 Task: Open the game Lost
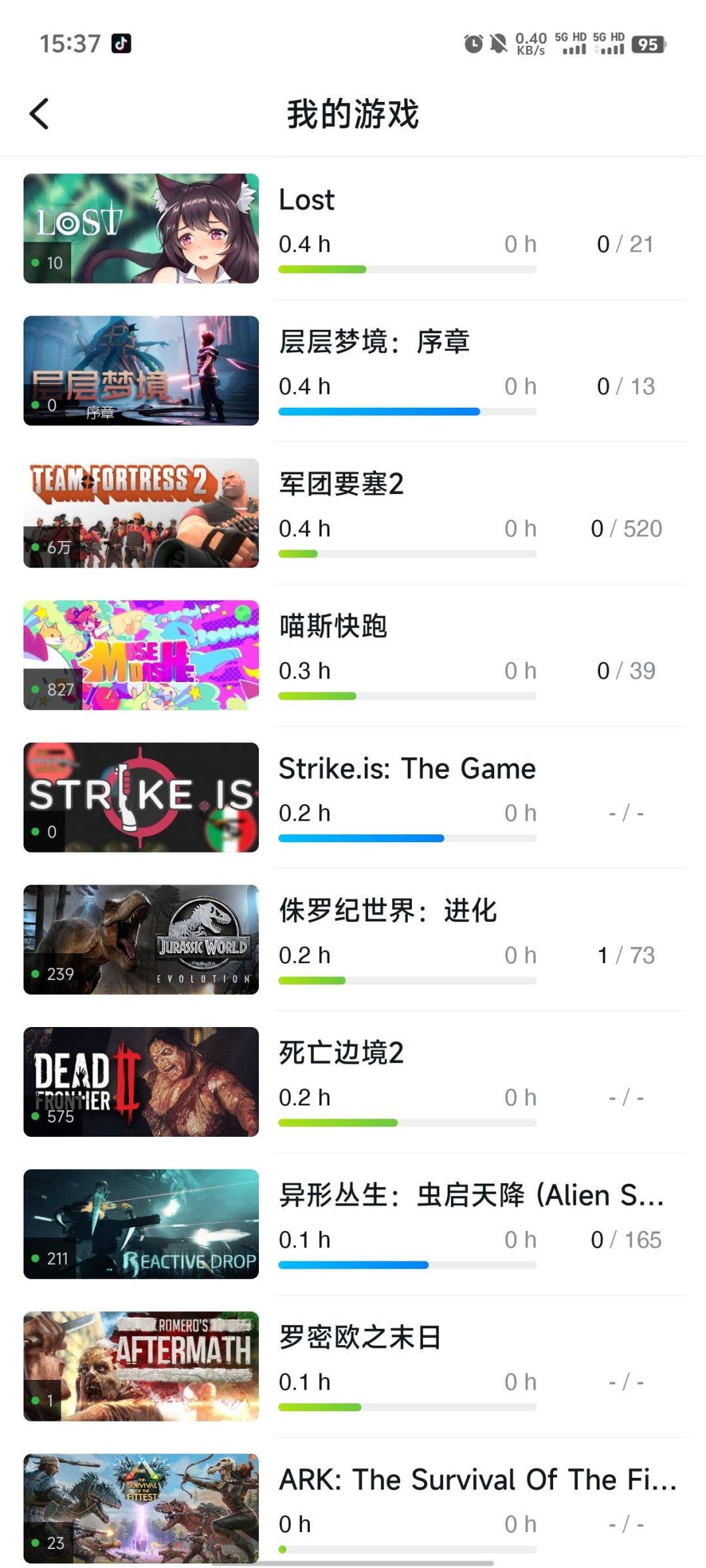(x=306, y=200)
